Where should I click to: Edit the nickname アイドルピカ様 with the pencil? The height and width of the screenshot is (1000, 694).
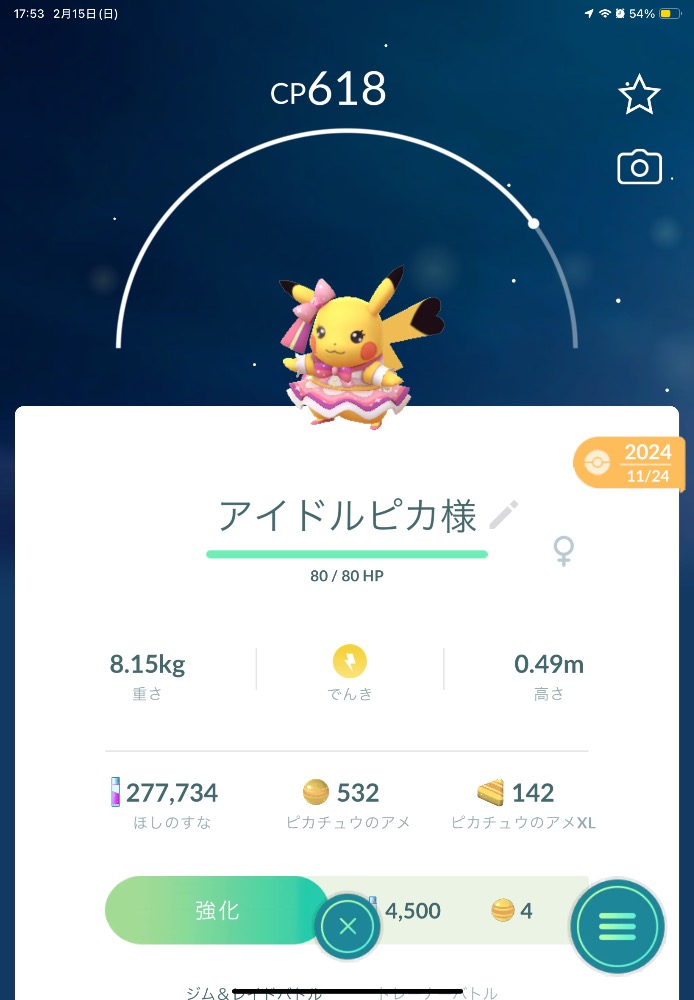point(504,516)
